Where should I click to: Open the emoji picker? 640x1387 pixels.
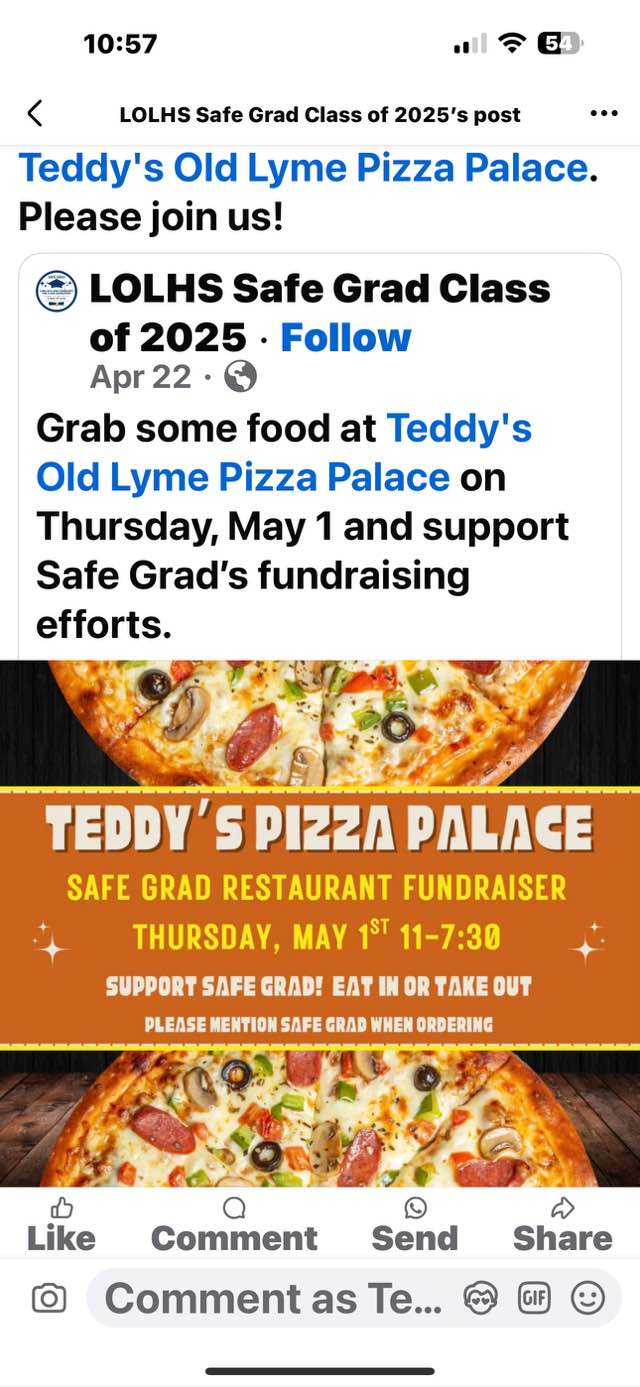tap(588, 1299)
